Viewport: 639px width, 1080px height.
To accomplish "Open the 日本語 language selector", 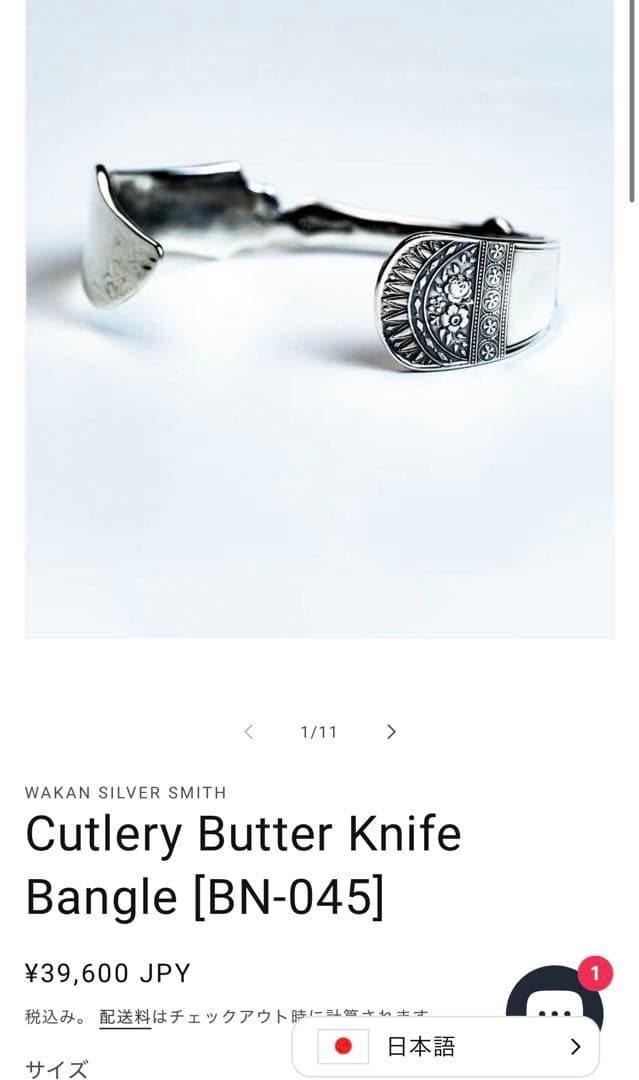I will pos(446,1047).
